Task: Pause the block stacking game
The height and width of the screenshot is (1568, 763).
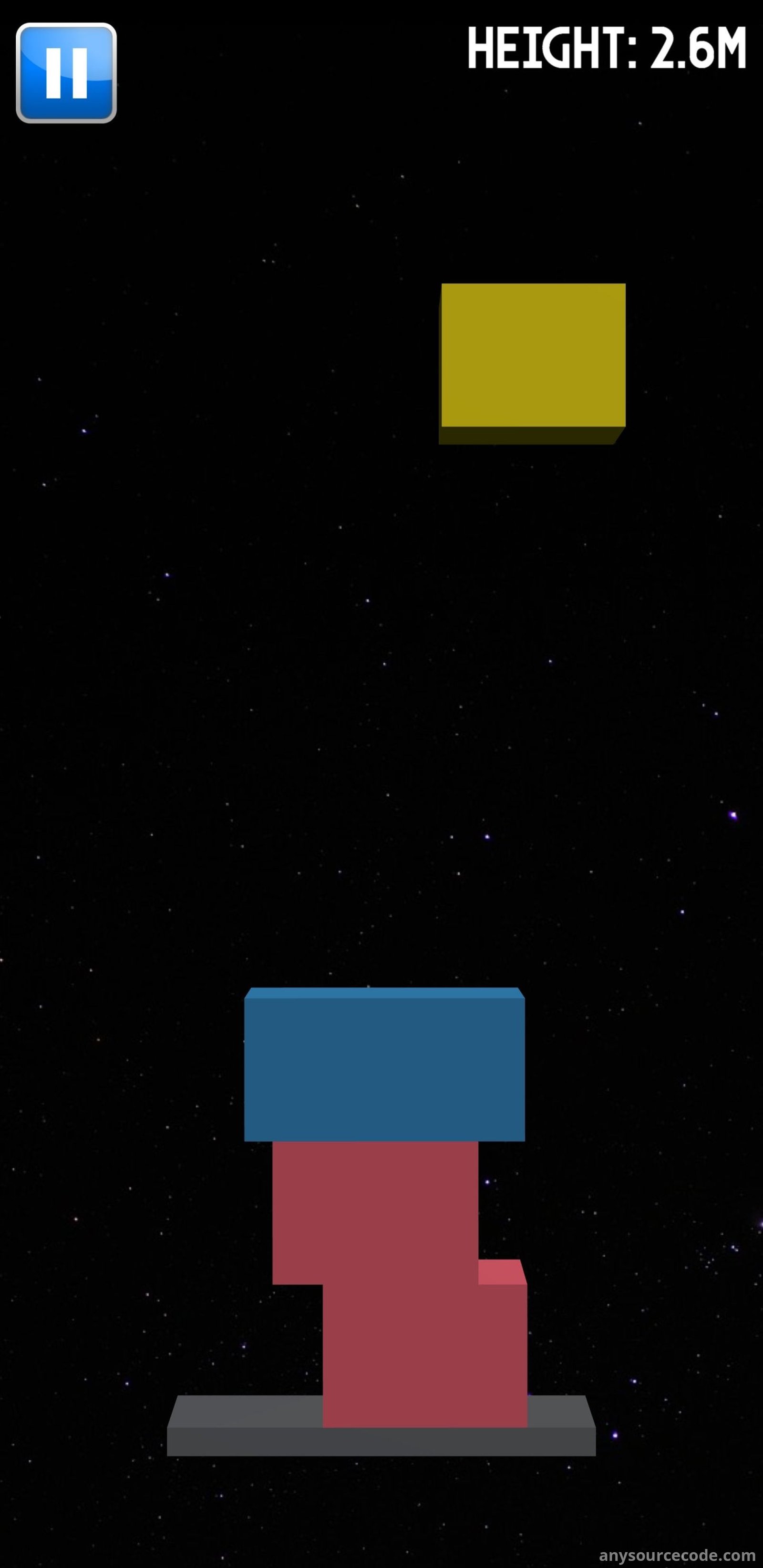Action: coord(66,73)
